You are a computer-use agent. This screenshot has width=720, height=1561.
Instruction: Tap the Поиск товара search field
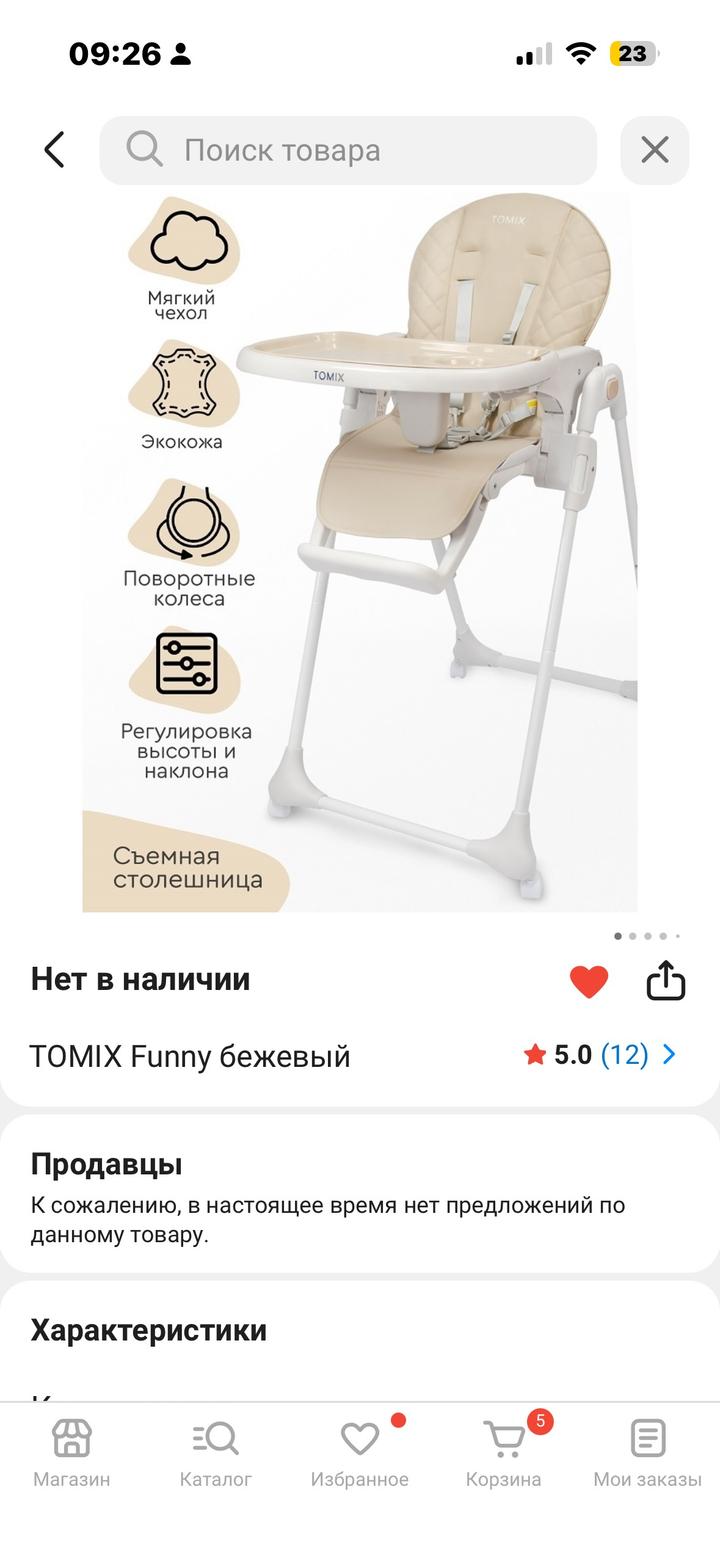[x=348, y=150]
